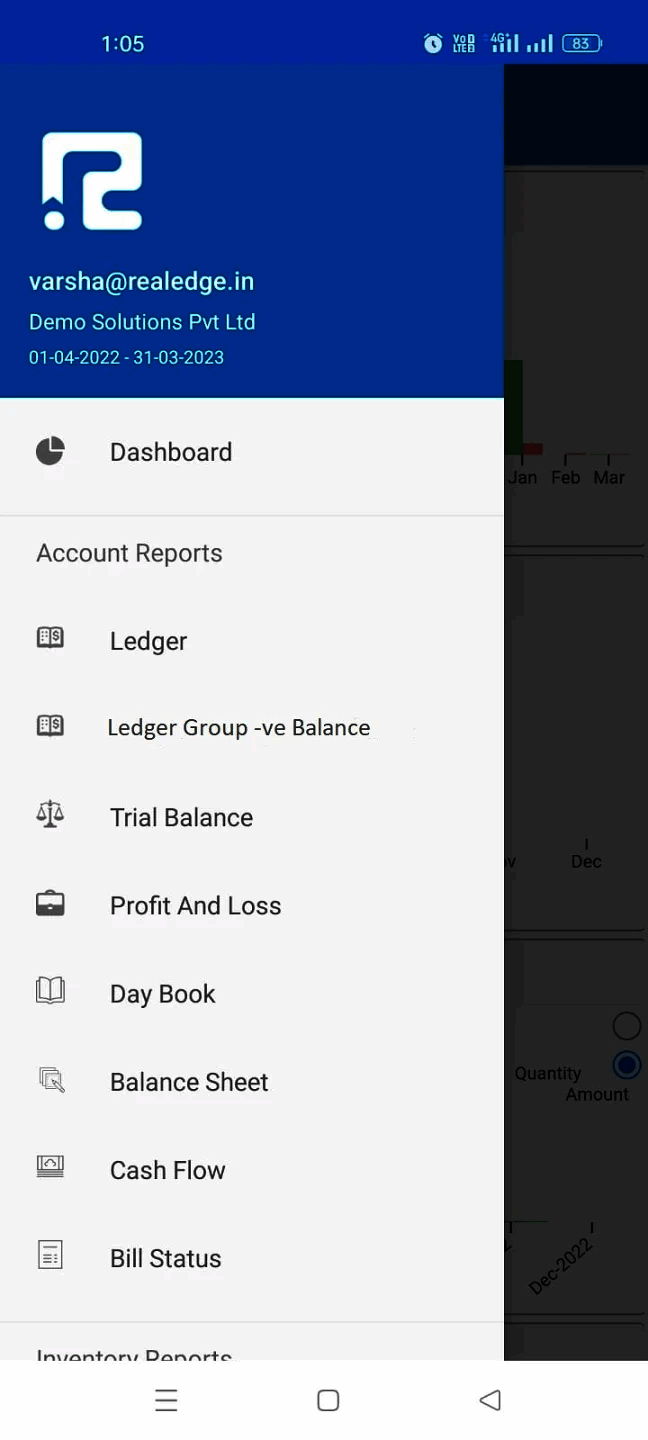Open the Dashboard menu item
The width and height of the screenshot is (648, 1440).
pos(170,452)
